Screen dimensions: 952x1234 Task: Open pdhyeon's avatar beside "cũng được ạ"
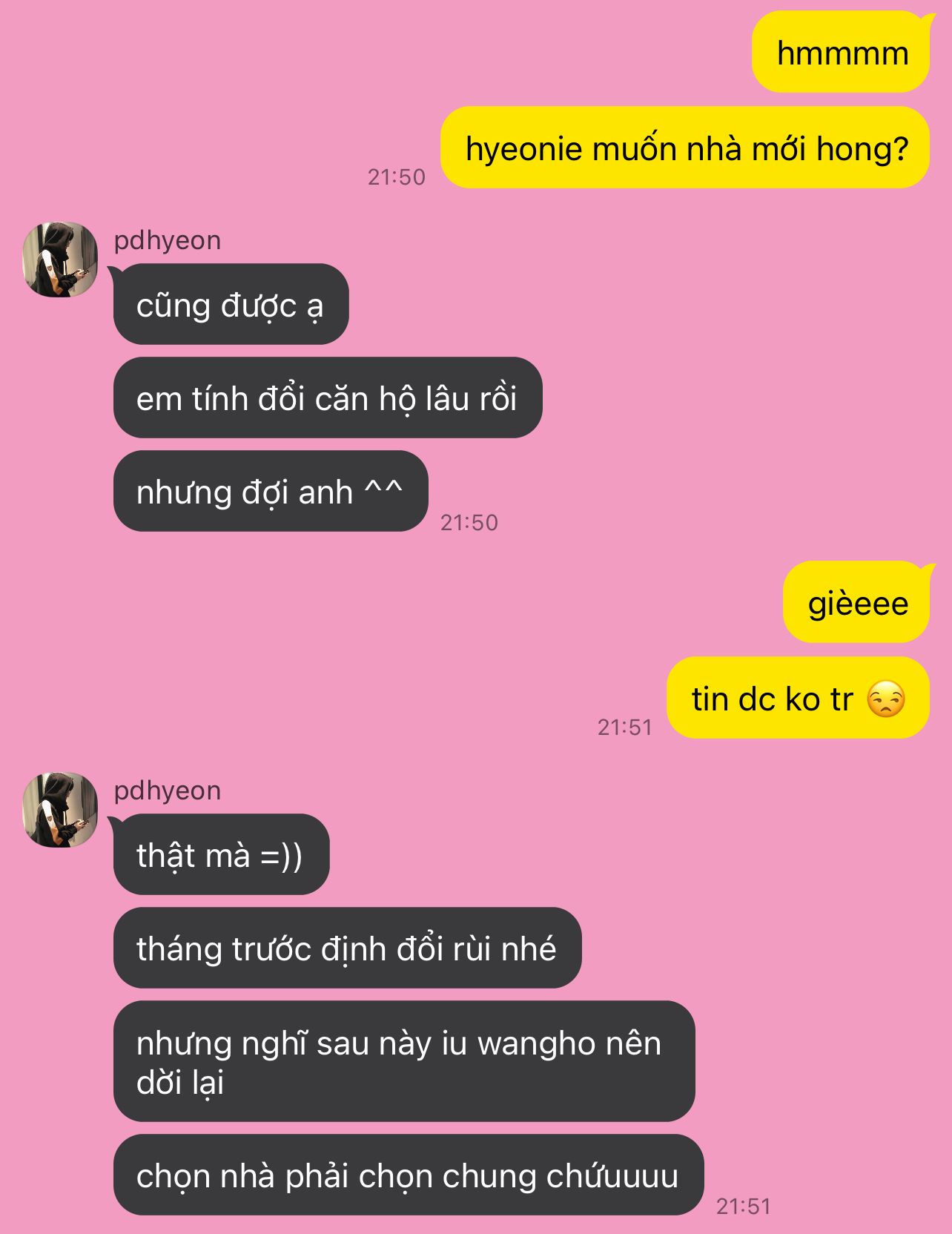click(60, 260)
